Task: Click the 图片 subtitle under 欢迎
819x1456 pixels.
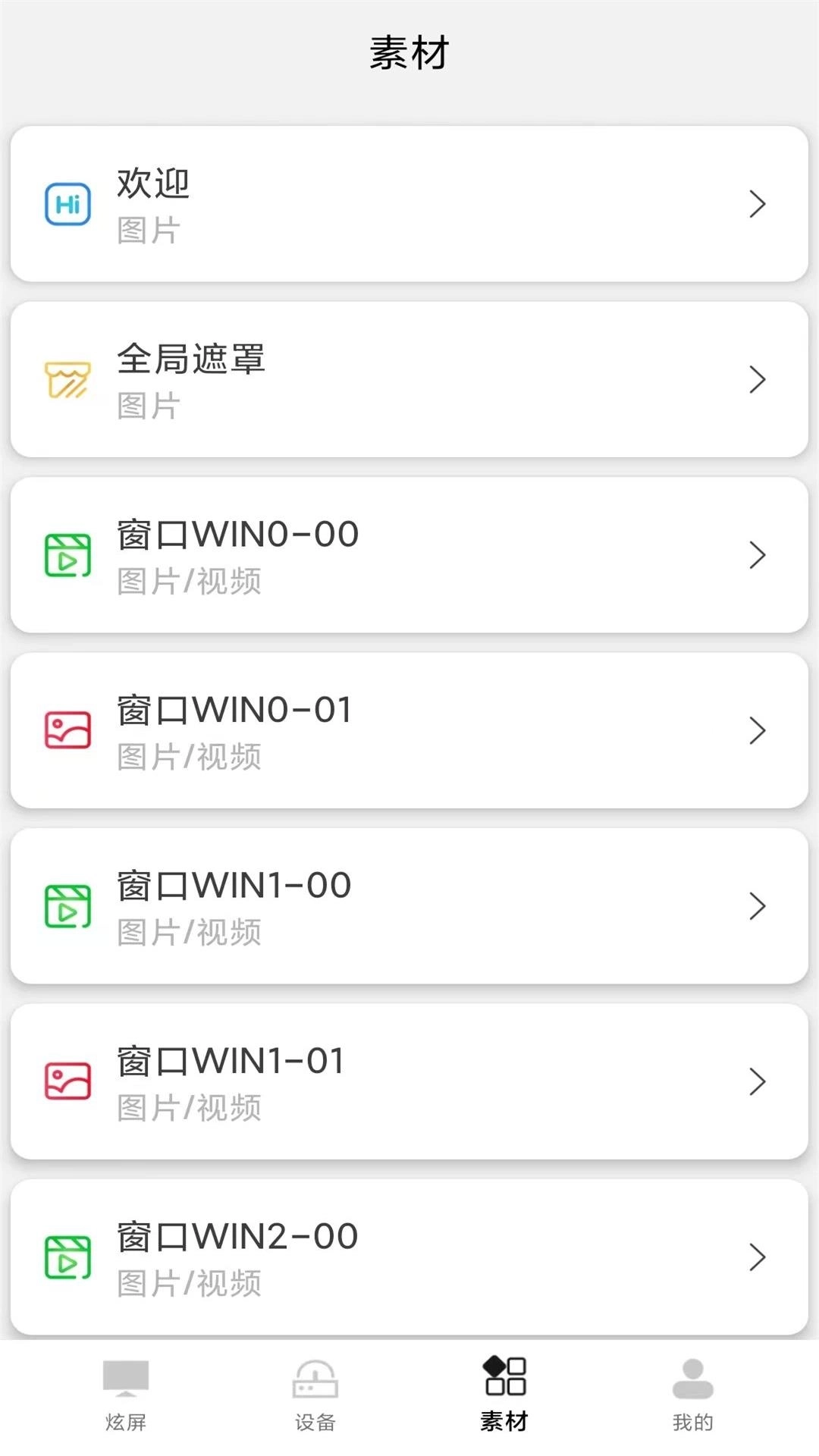Action: (x=149, y=231)
